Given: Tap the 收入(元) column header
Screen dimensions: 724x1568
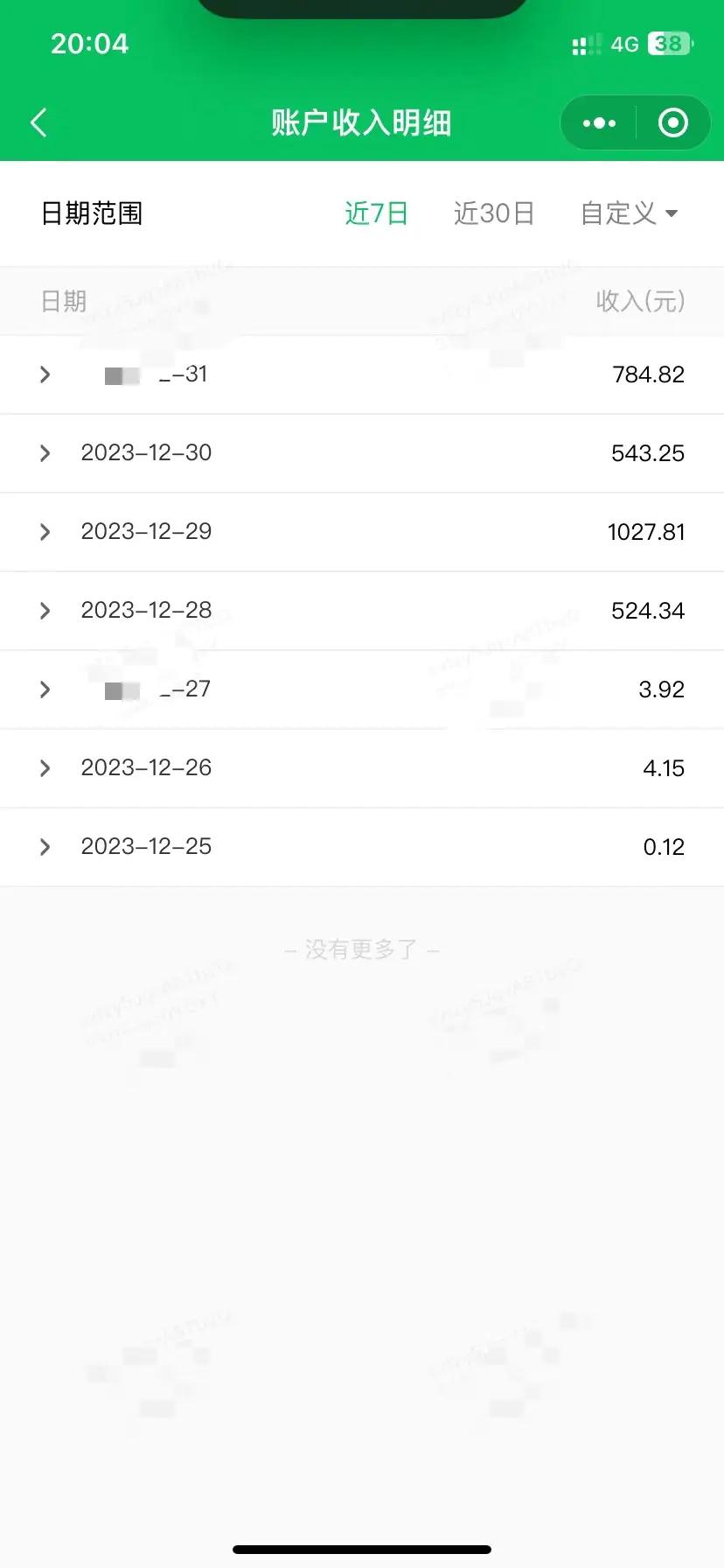Looking at the screenshot, I should pyautogui.click(x=639, y=300).
